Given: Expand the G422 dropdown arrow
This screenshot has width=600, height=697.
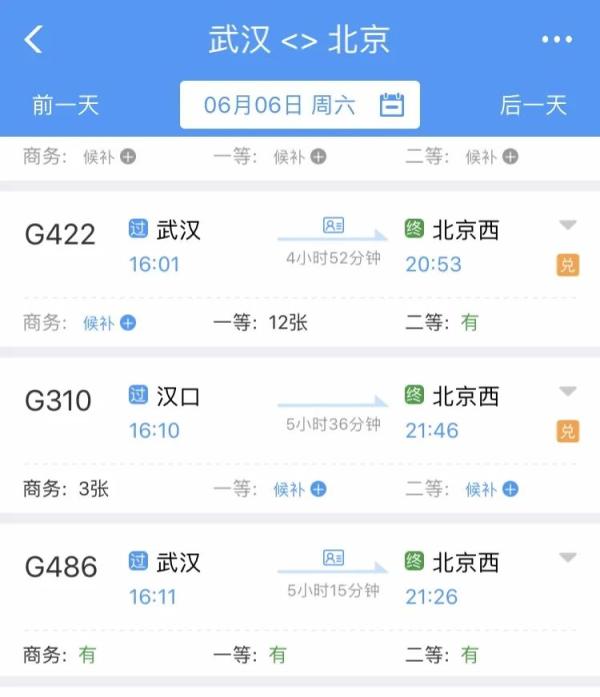Looking at the screenshot, I should point(568,225).
